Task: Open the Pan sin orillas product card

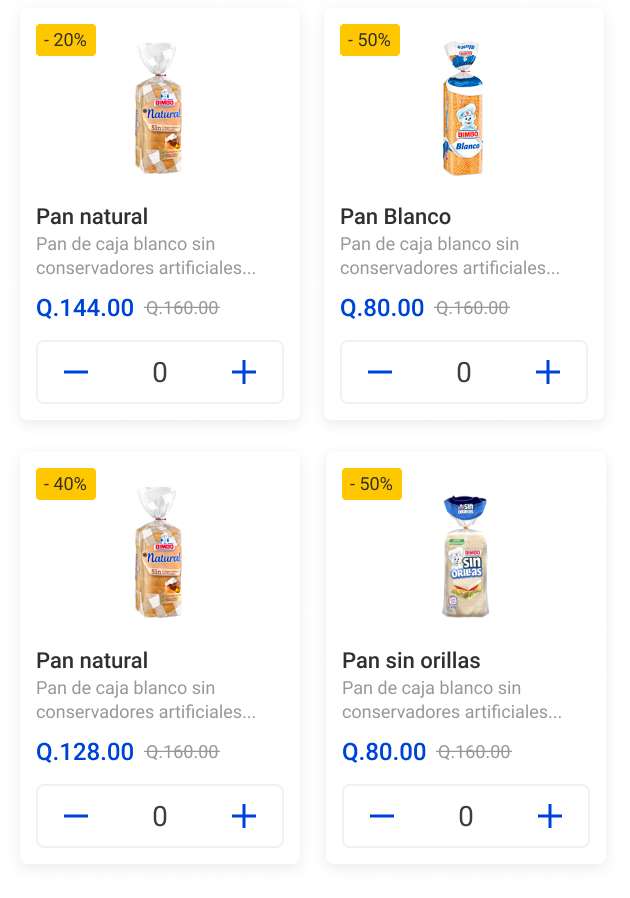Action: point(465,556)
